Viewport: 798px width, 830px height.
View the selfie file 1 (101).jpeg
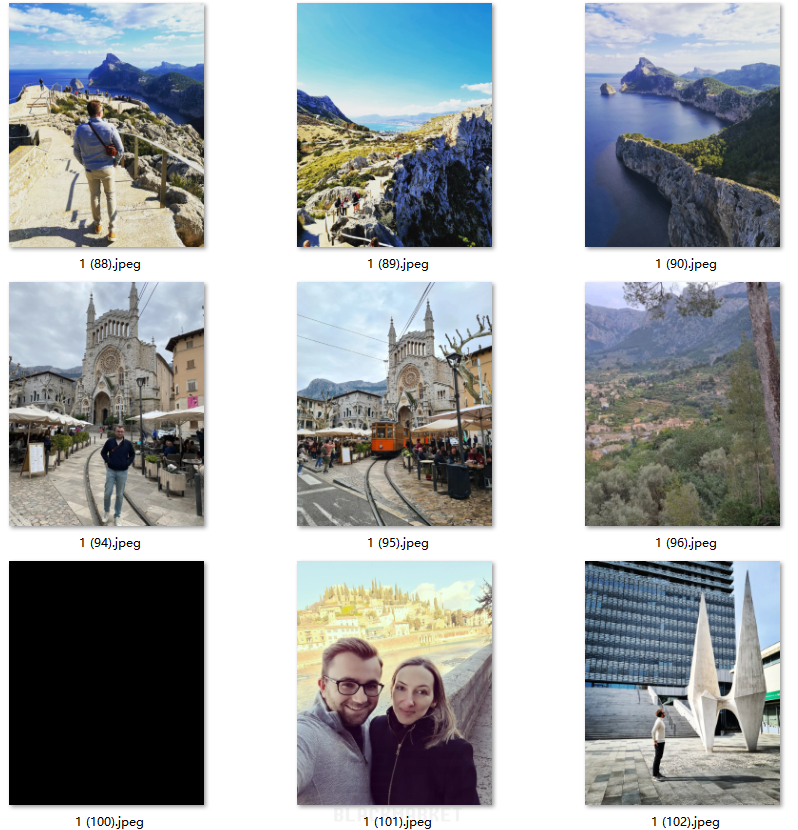point(394,683)
